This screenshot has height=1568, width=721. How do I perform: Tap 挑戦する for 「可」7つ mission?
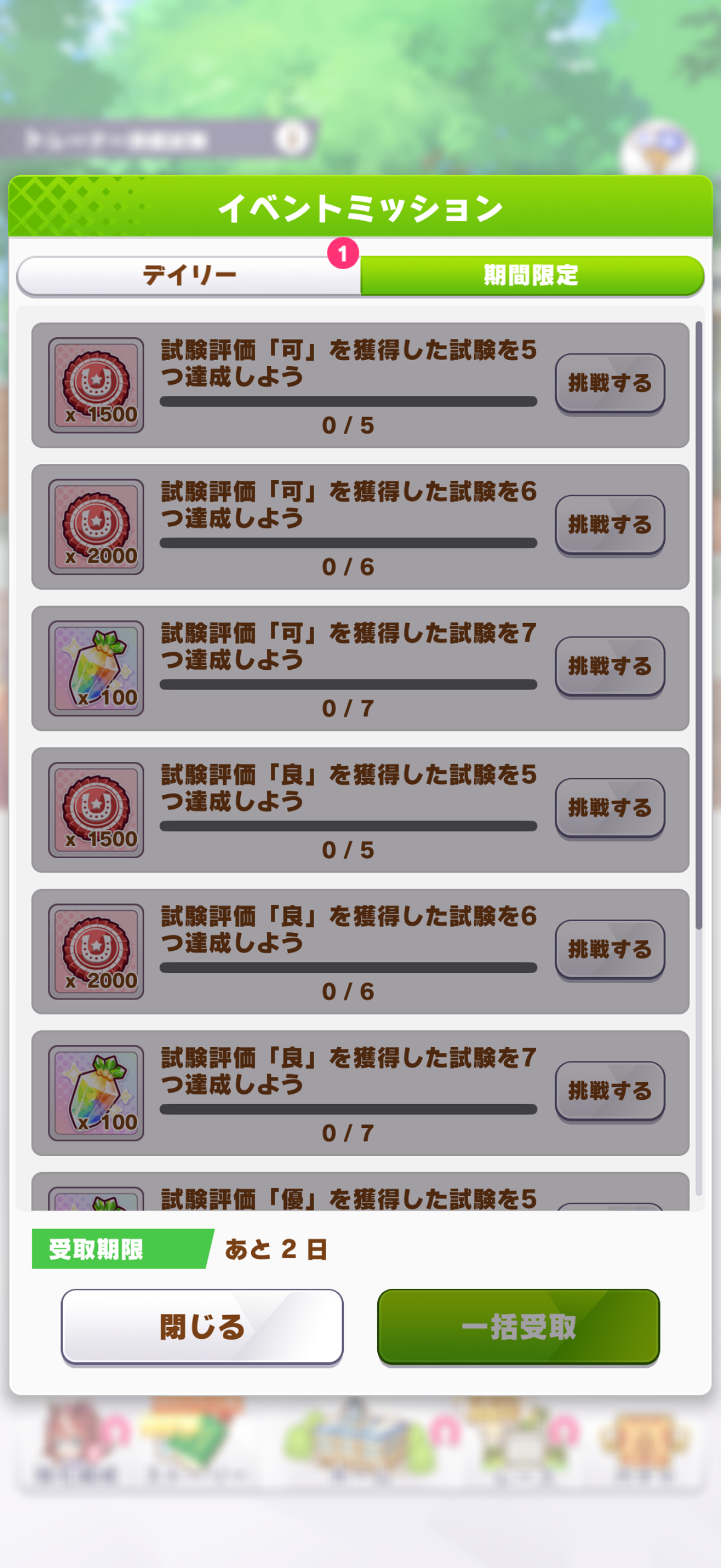[x=609, y=667]
